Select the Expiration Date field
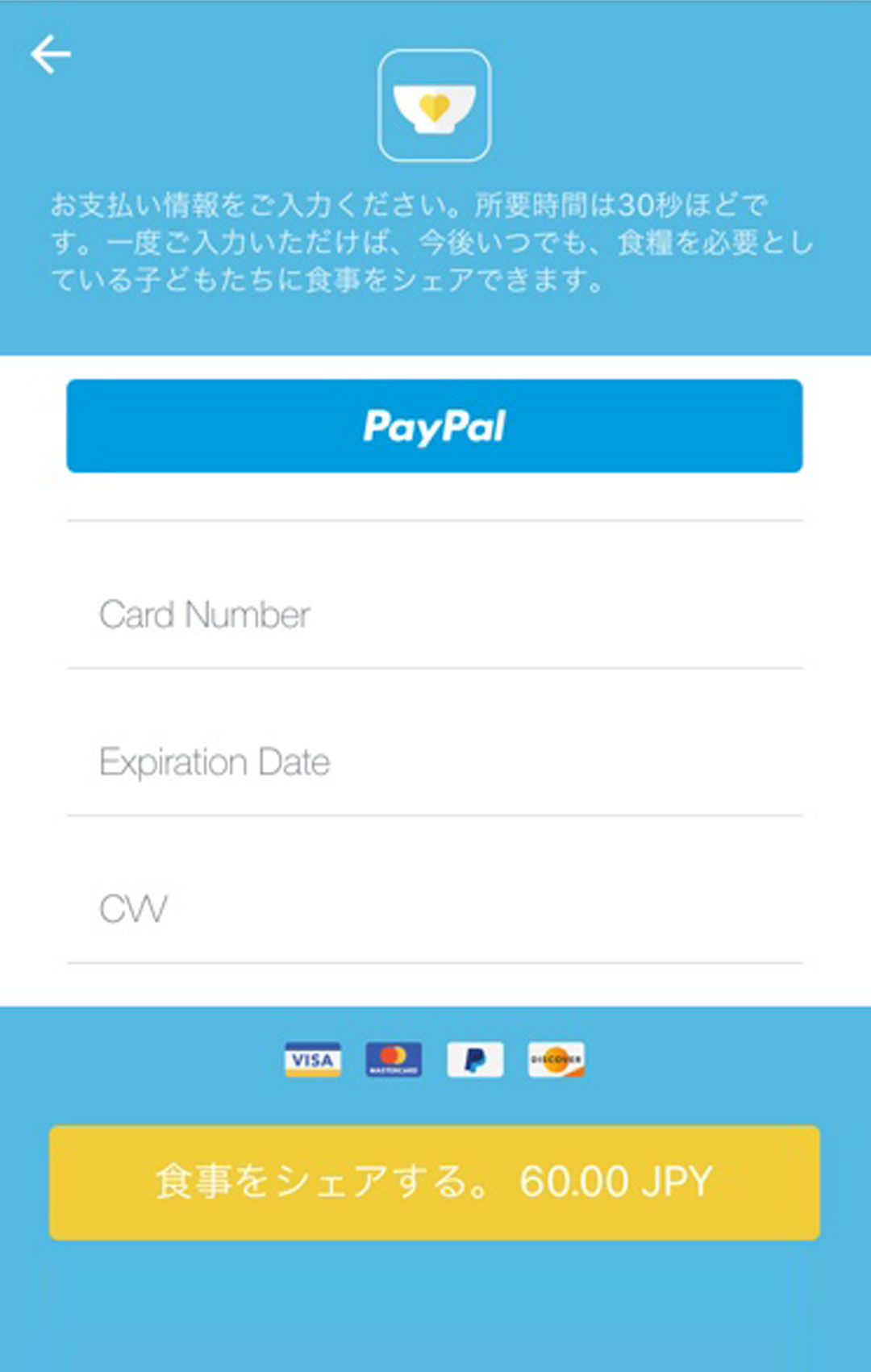The width and height of the screenshot is (871, 1372). [434, 762]
